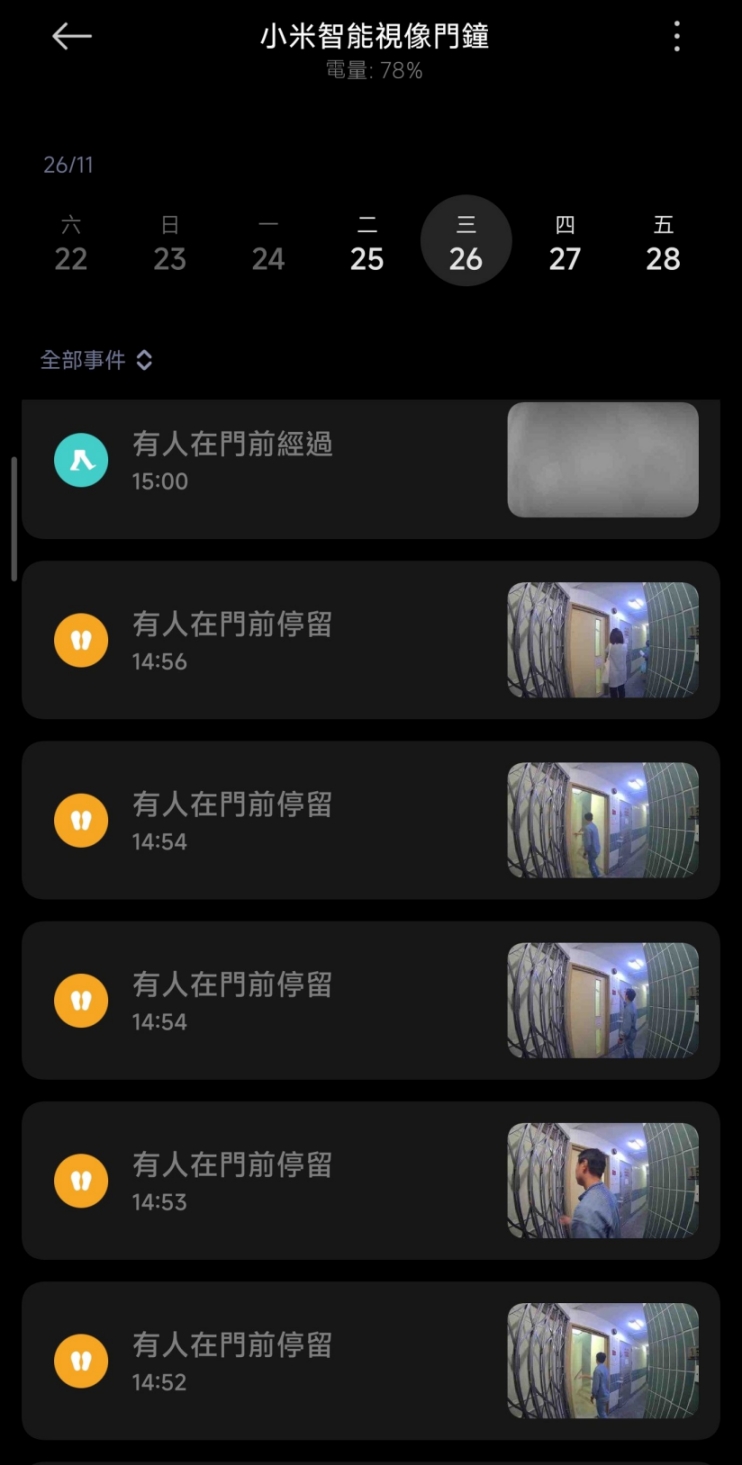The height and width of the screenshot is (1465, 742).
Task: Select Sunday the 23rd
Action: pos(169,240)
